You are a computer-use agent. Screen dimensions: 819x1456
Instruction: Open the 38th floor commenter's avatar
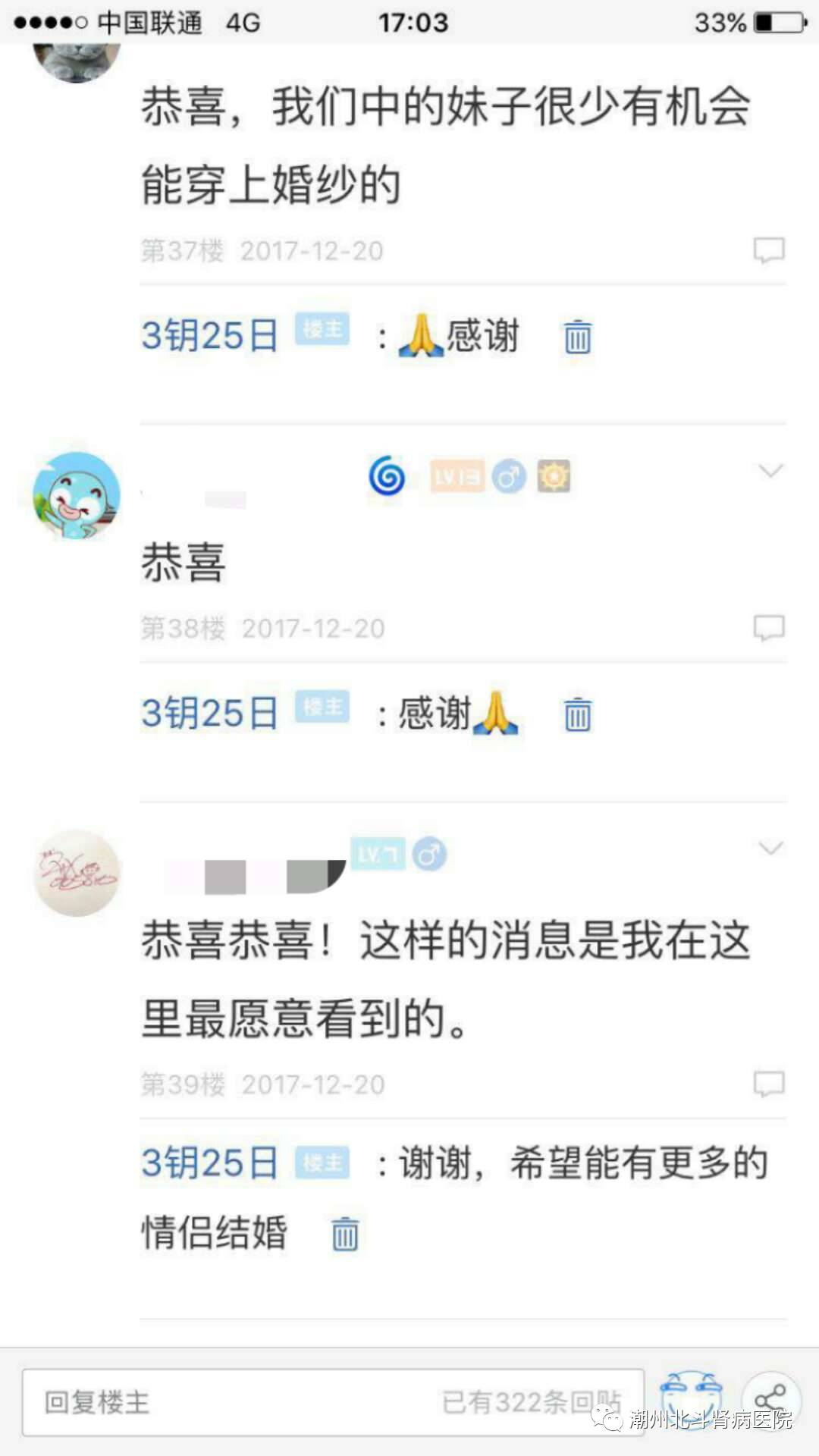77,496
